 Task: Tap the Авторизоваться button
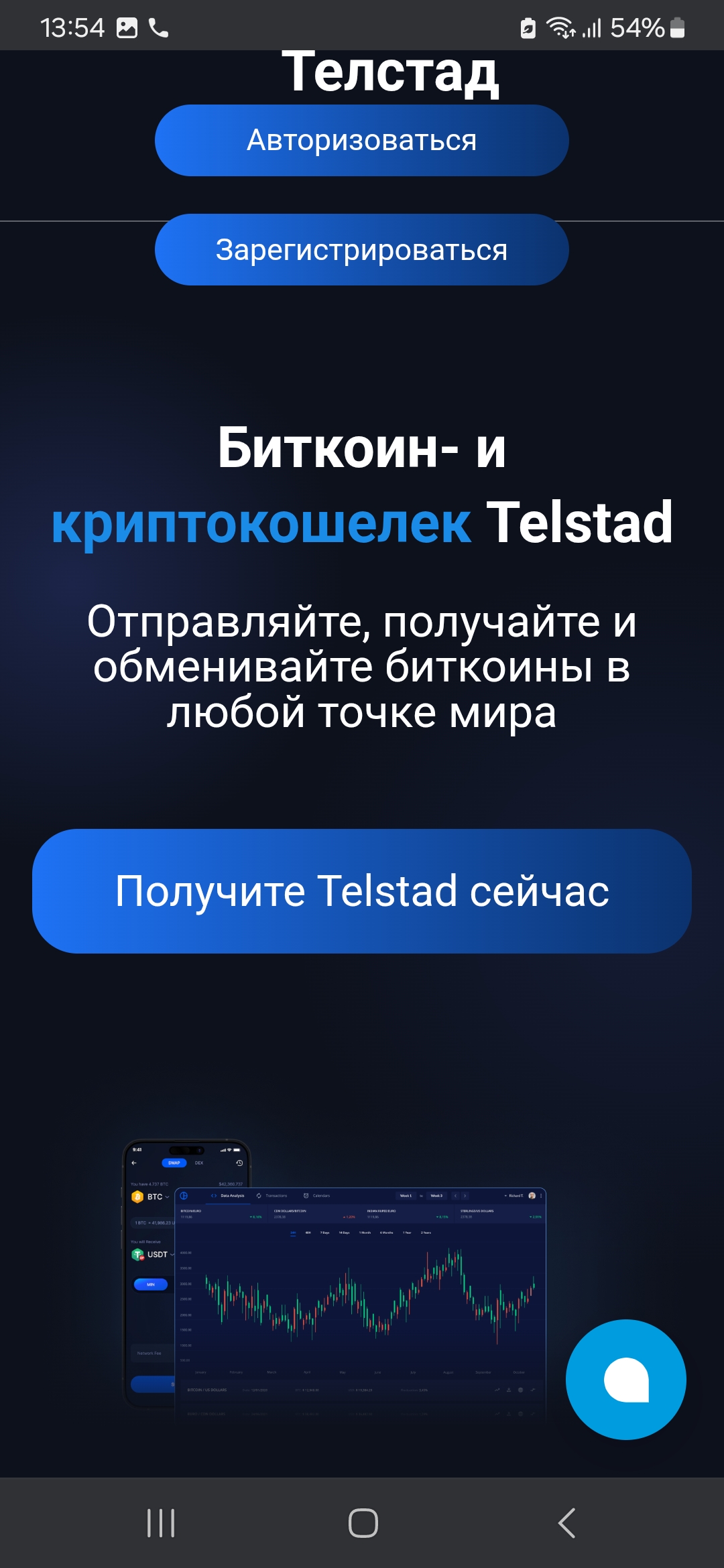[x=361, y=141]
